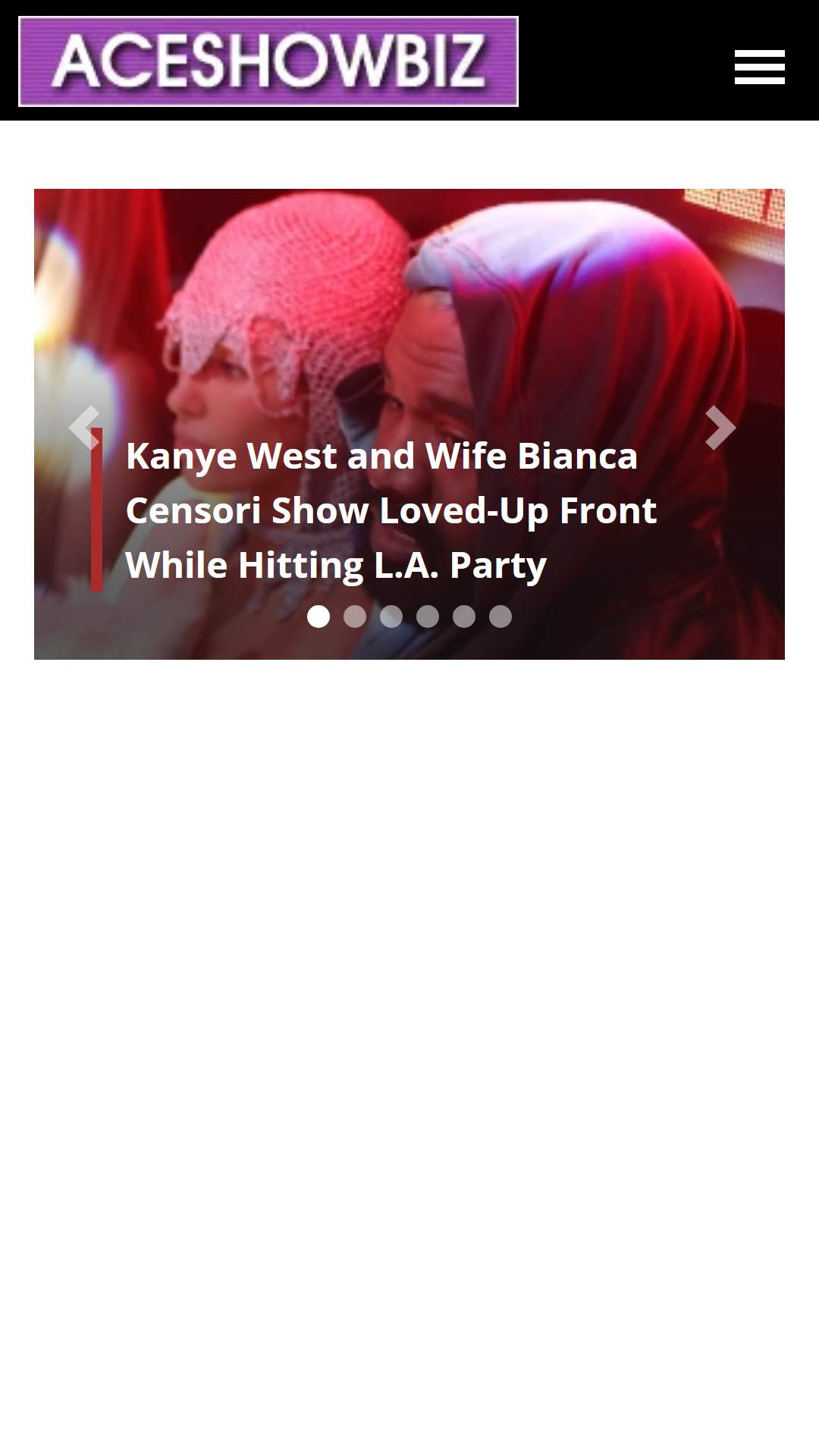Jump to the second carousel slide dot
This screenshot has height=1456, width=819.
point(355,617)
